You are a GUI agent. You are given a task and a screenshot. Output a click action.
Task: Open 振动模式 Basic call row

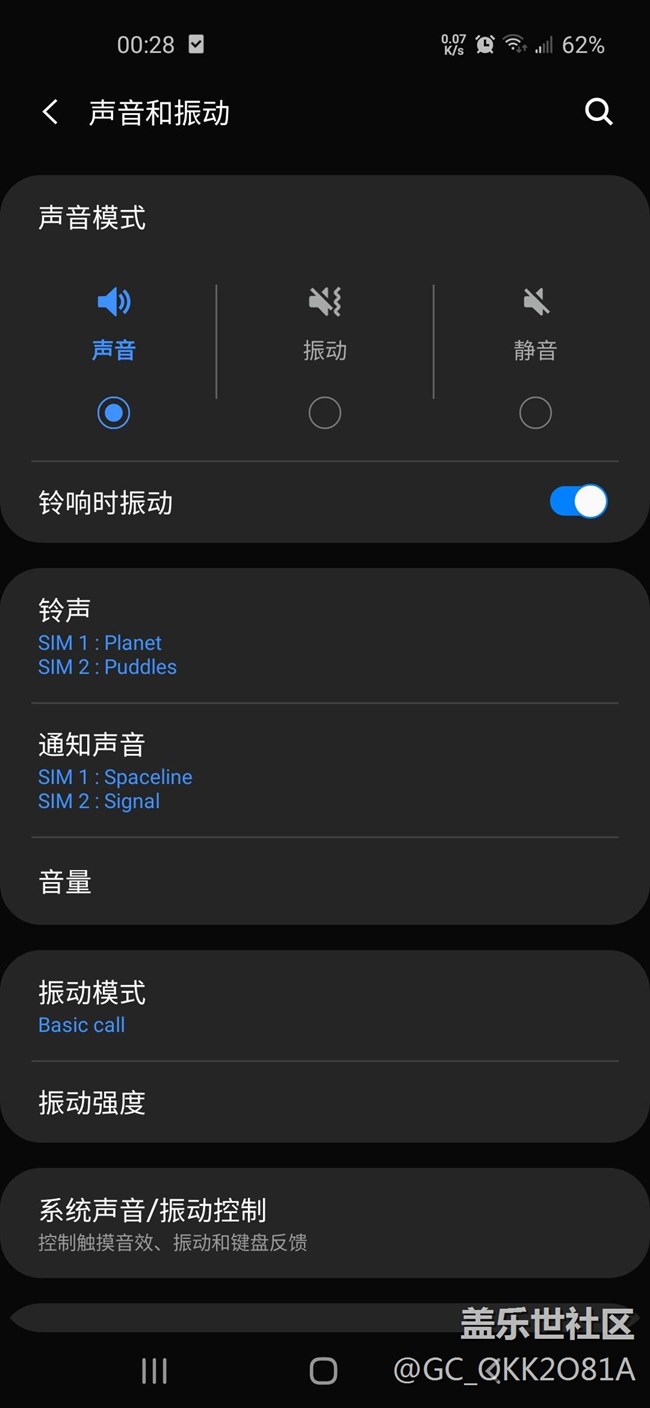[325, 1006]
